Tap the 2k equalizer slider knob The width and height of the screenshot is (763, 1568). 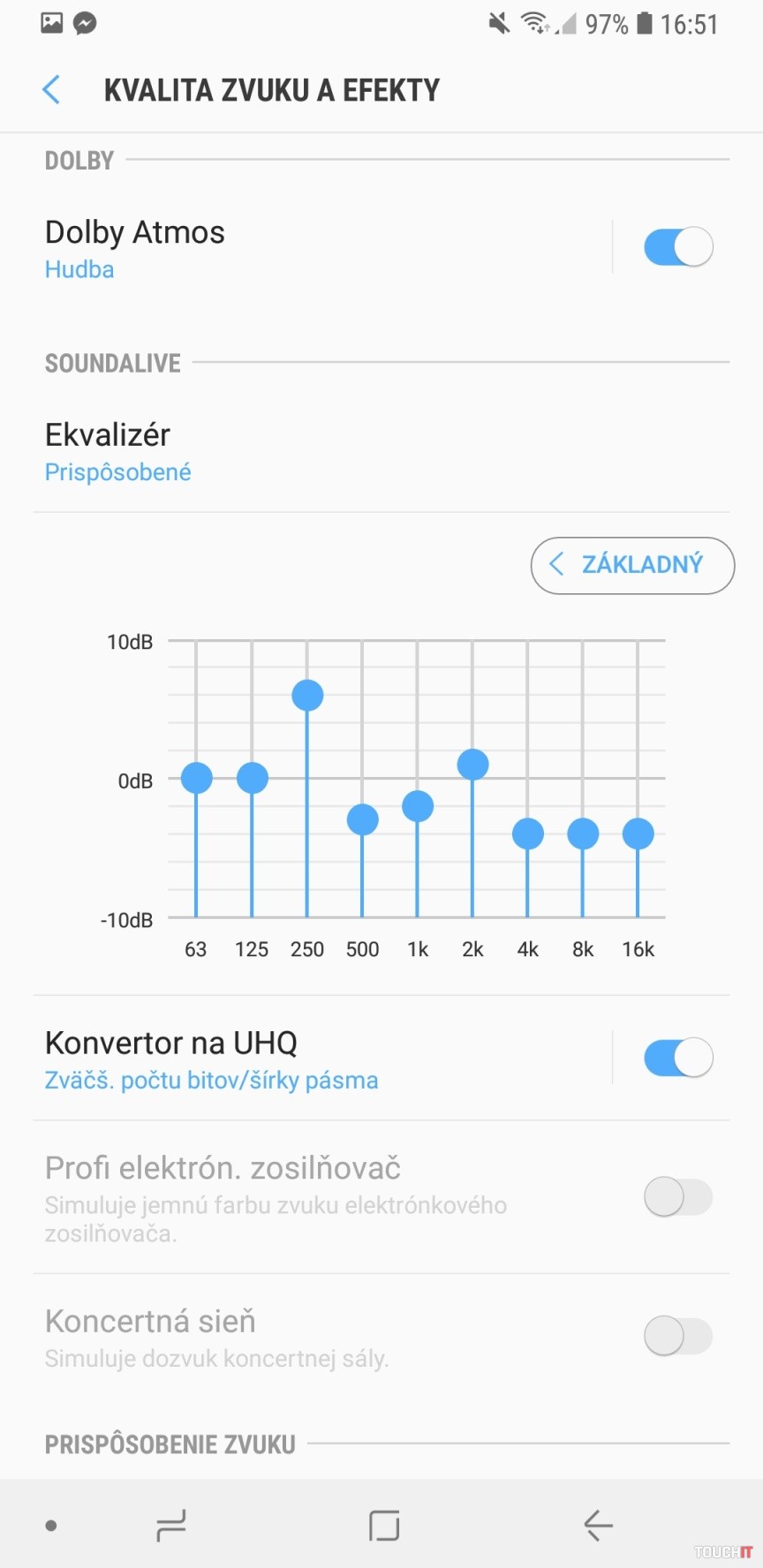472,765
